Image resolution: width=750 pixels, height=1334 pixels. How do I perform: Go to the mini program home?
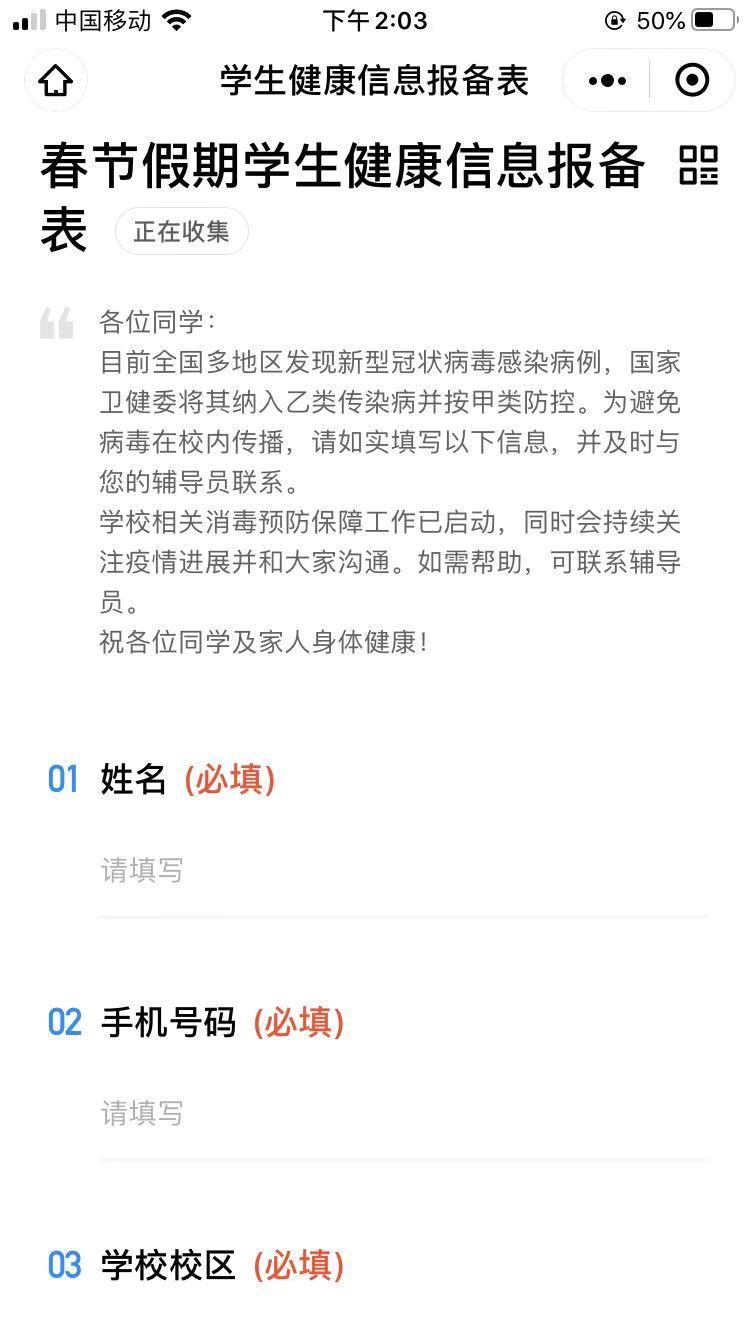coord(56,81)
